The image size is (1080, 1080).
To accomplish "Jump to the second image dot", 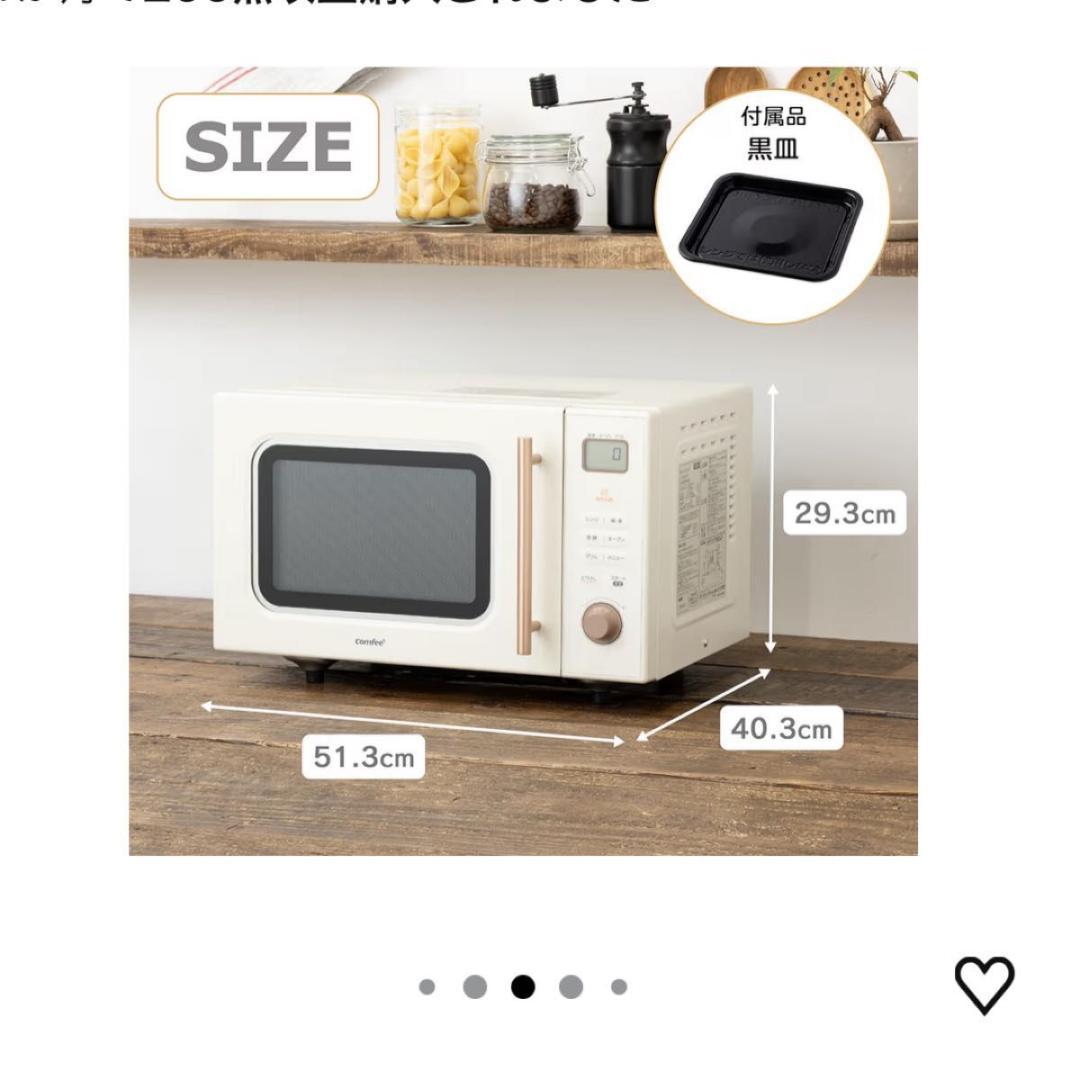I will point(475,987).
